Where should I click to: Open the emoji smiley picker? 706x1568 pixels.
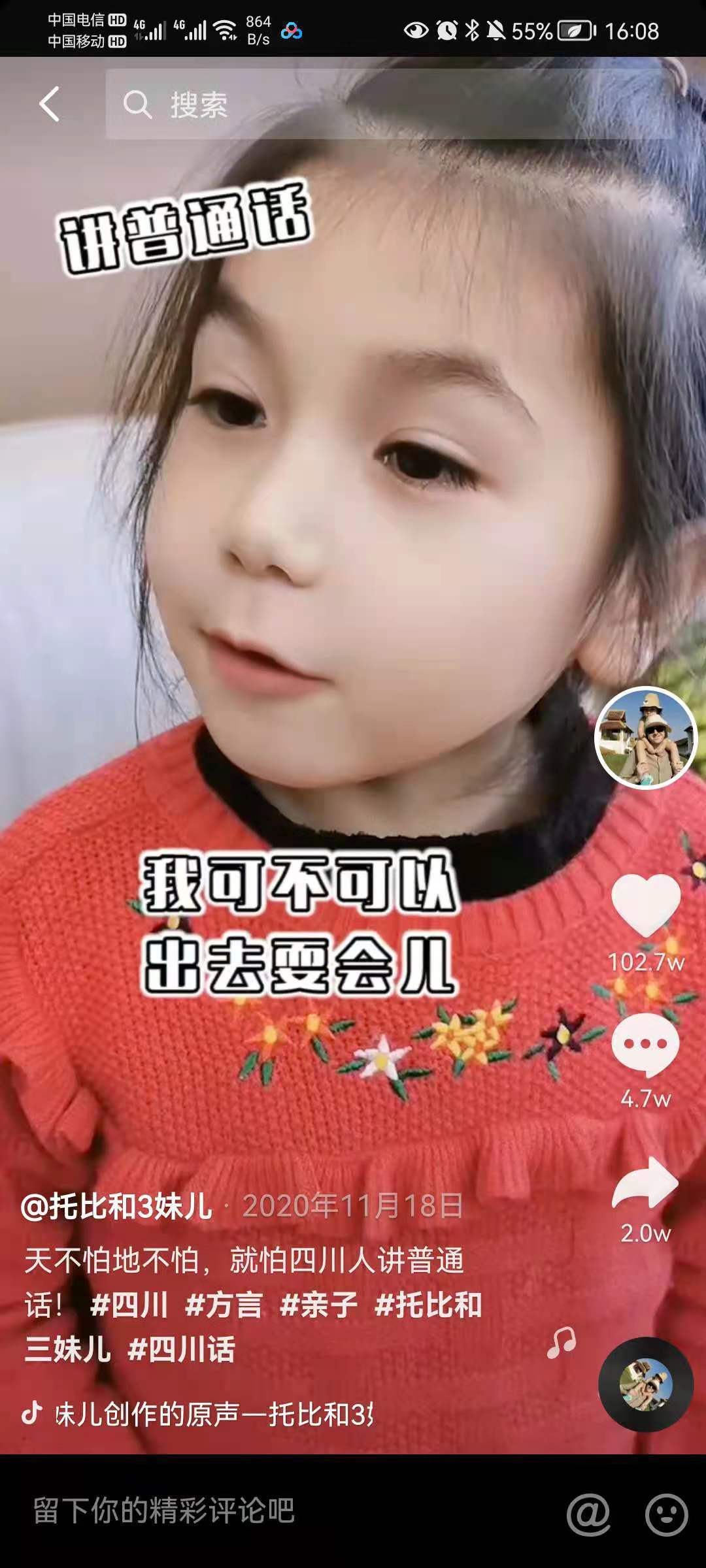(x=666, y=1513)
